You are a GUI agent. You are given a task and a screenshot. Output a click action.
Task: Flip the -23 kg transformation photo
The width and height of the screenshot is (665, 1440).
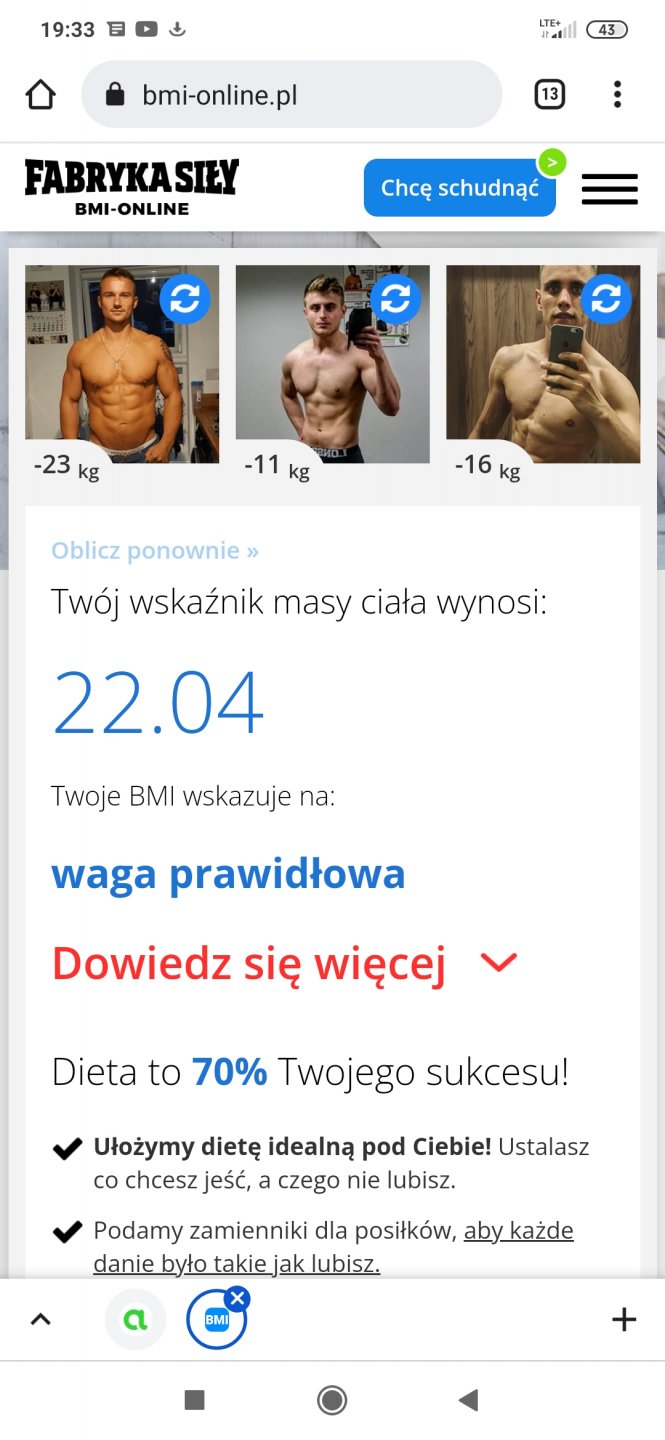pyautogui.click(x=185, y=298)
